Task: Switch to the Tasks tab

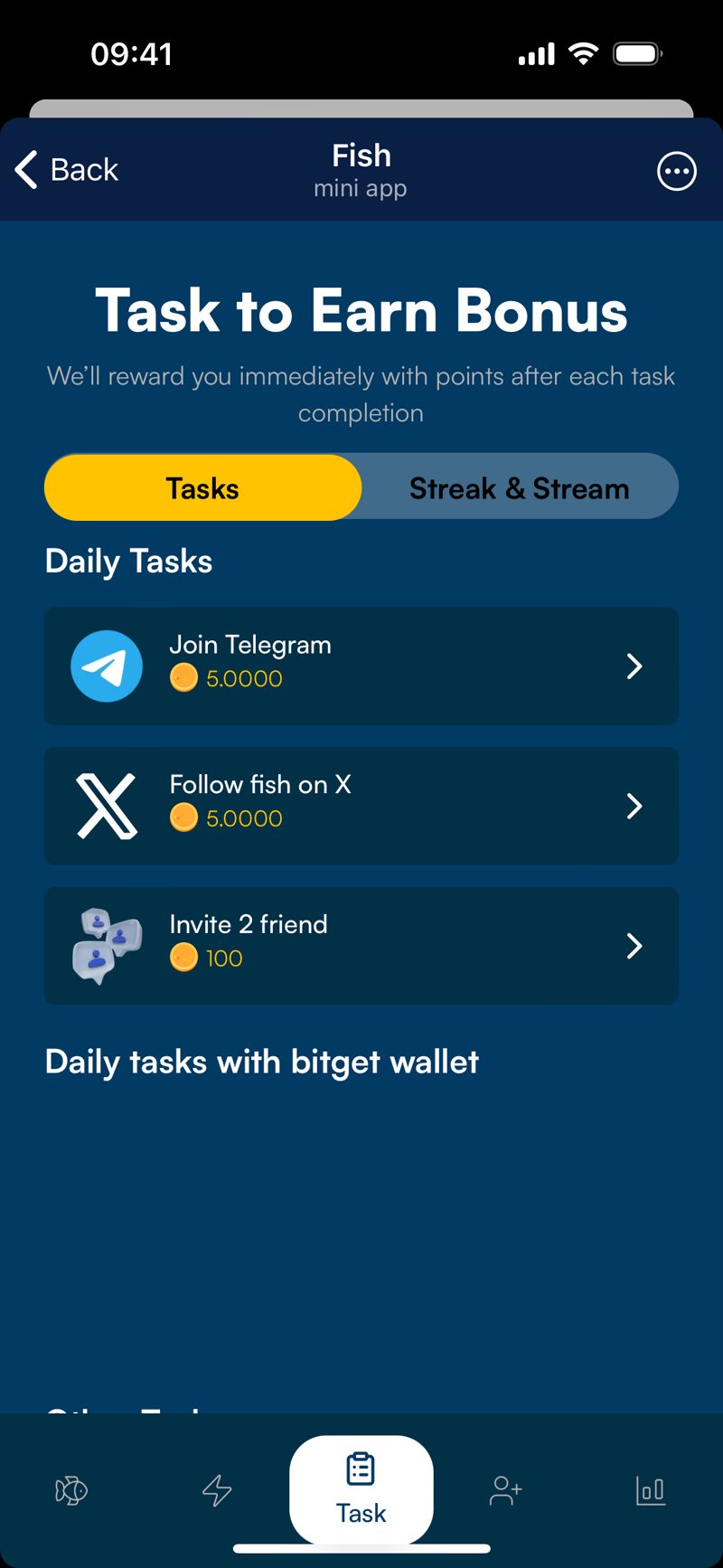Action: (202, 487)
